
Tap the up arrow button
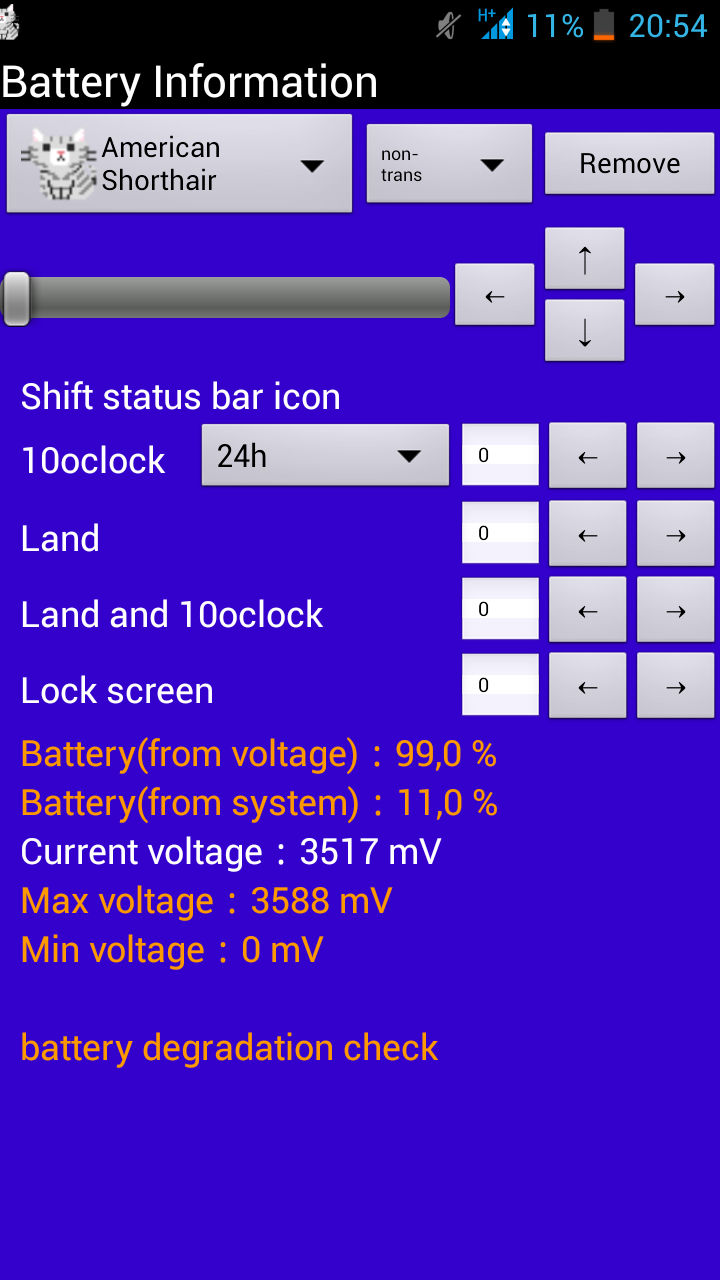pyautogui.click(x=585, y=259)
